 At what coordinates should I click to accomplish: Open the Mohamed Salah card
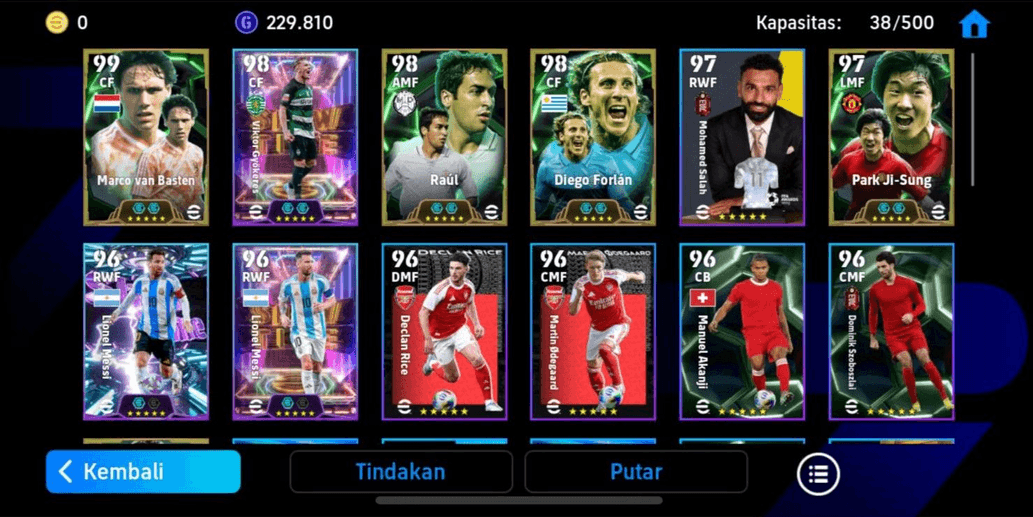point(742,137)
